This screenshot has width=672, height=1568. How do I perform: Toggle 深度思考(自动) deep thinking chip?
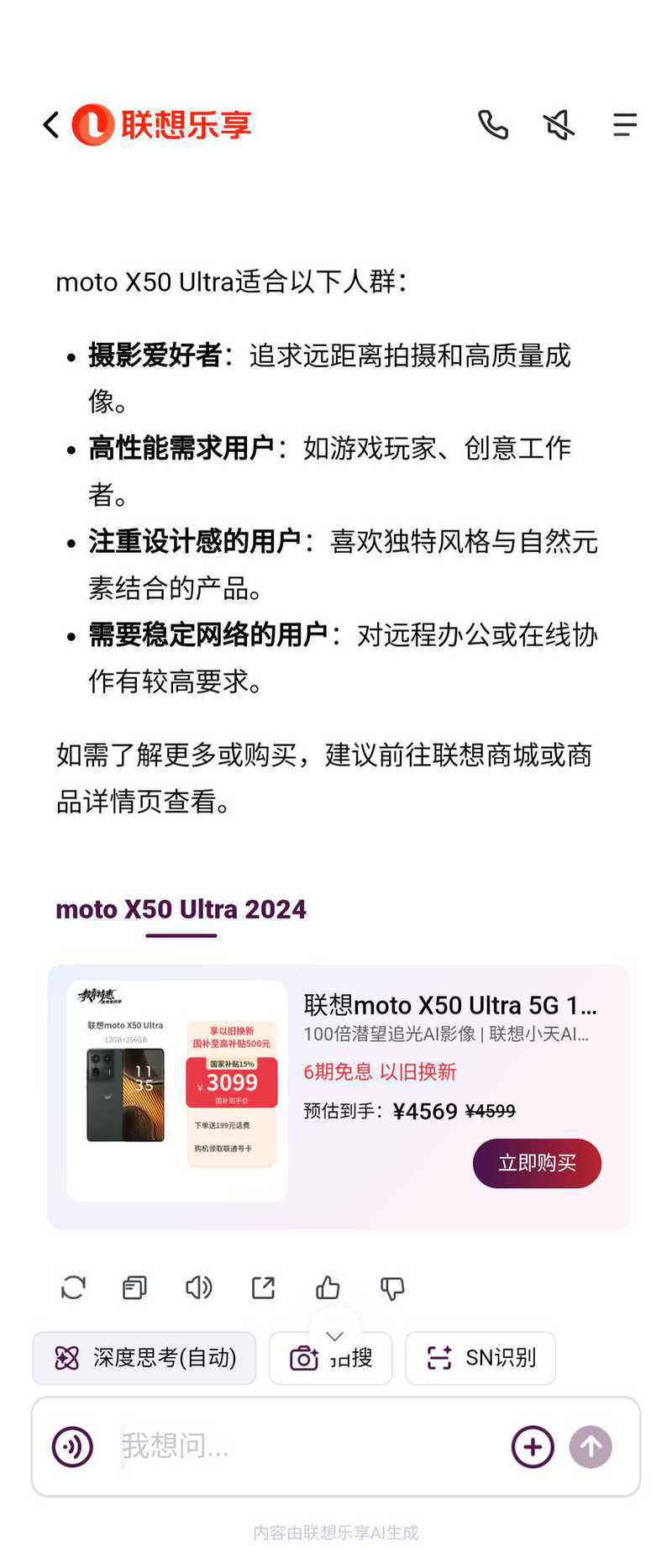point(144,1358)
